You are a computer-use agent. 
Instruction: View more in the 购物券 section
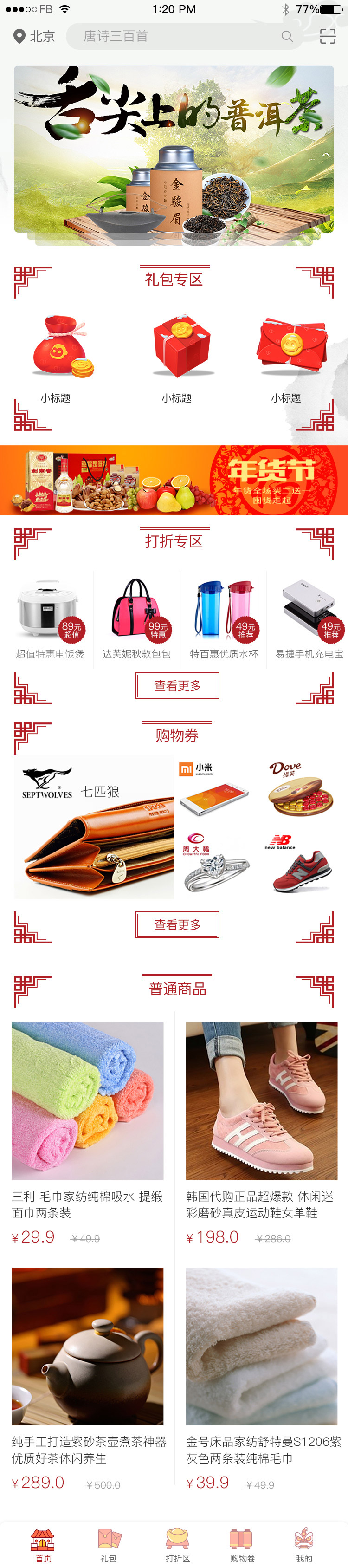click(x=177, y=924)
